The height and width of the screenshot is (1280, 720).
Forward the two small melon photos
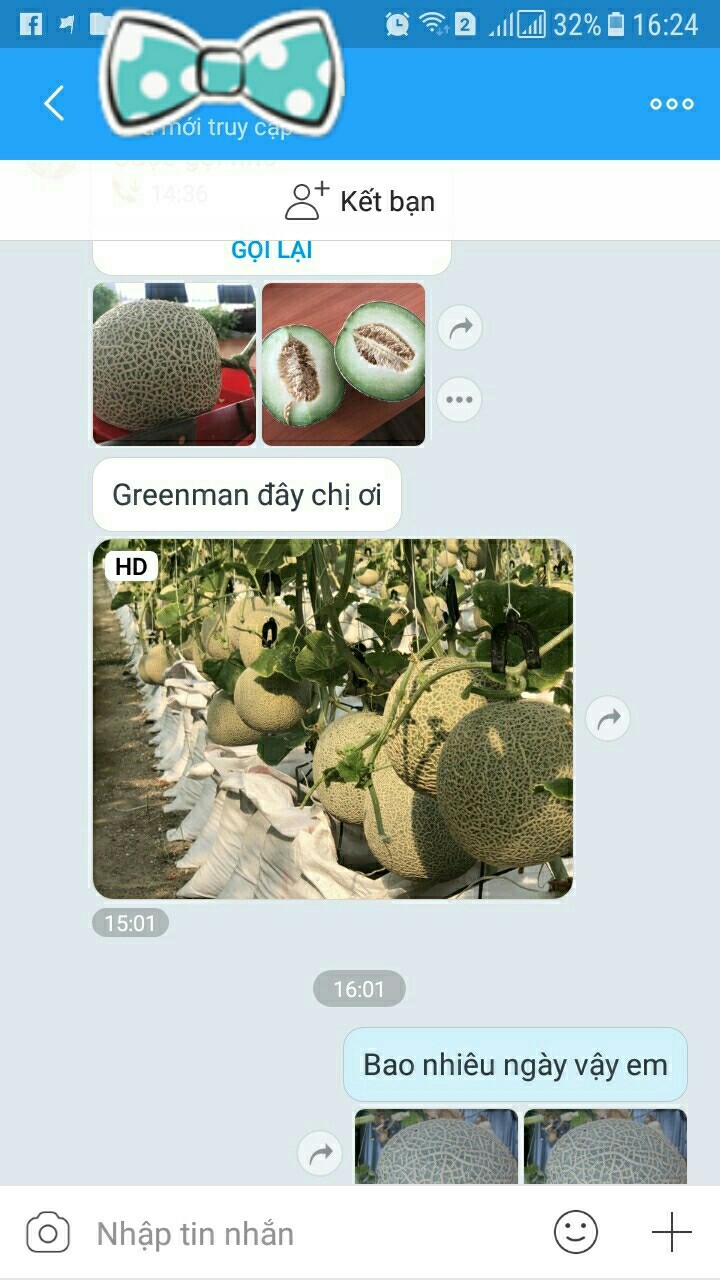pyautogui.click(x=460, y=327)
